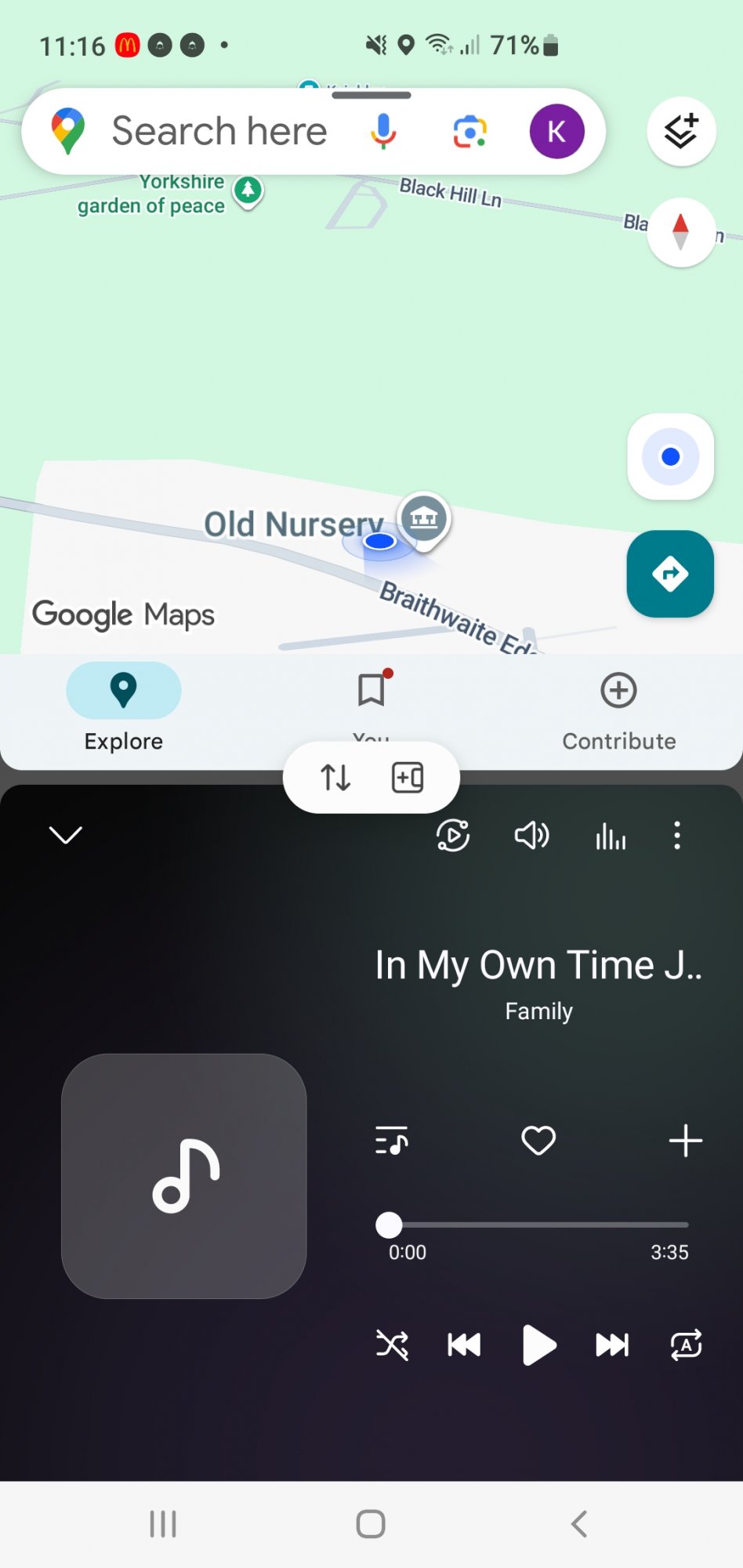Screen dimensions: 743x1568
Task: Start a voice search in Maps
Action: point(383,131)
